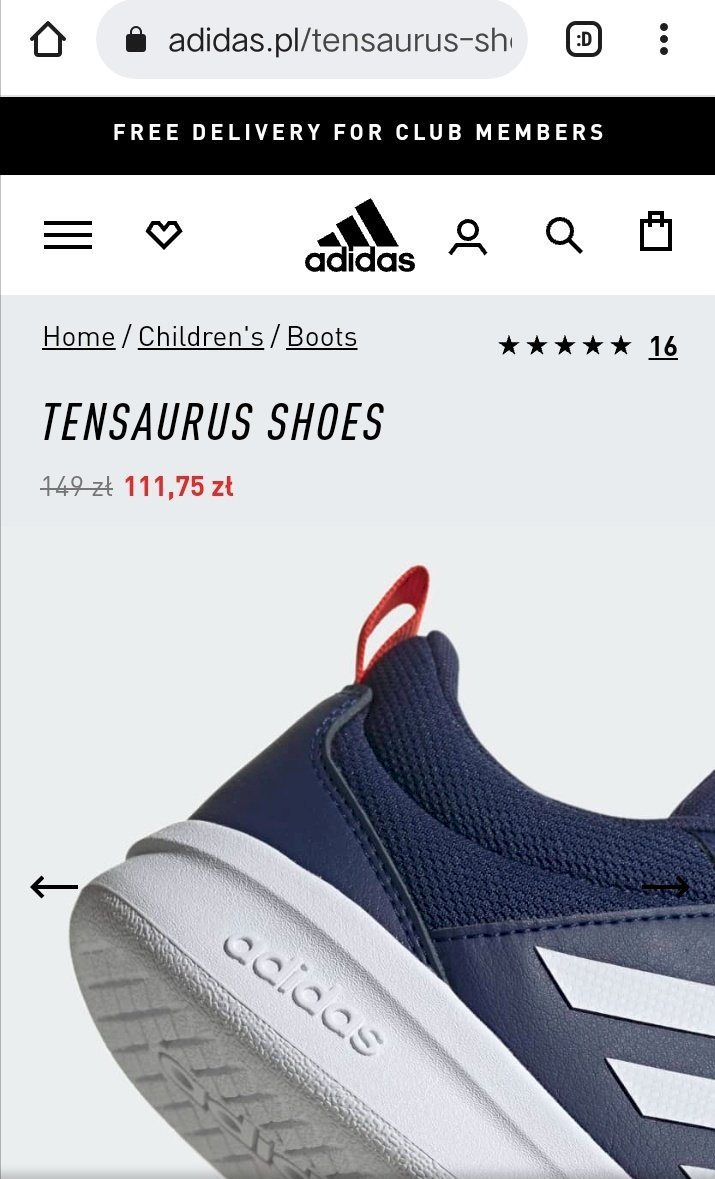Viewport: 715px width, 1179px height.
Task: Tap the search magnifier icon
Action: coord(564,235)
